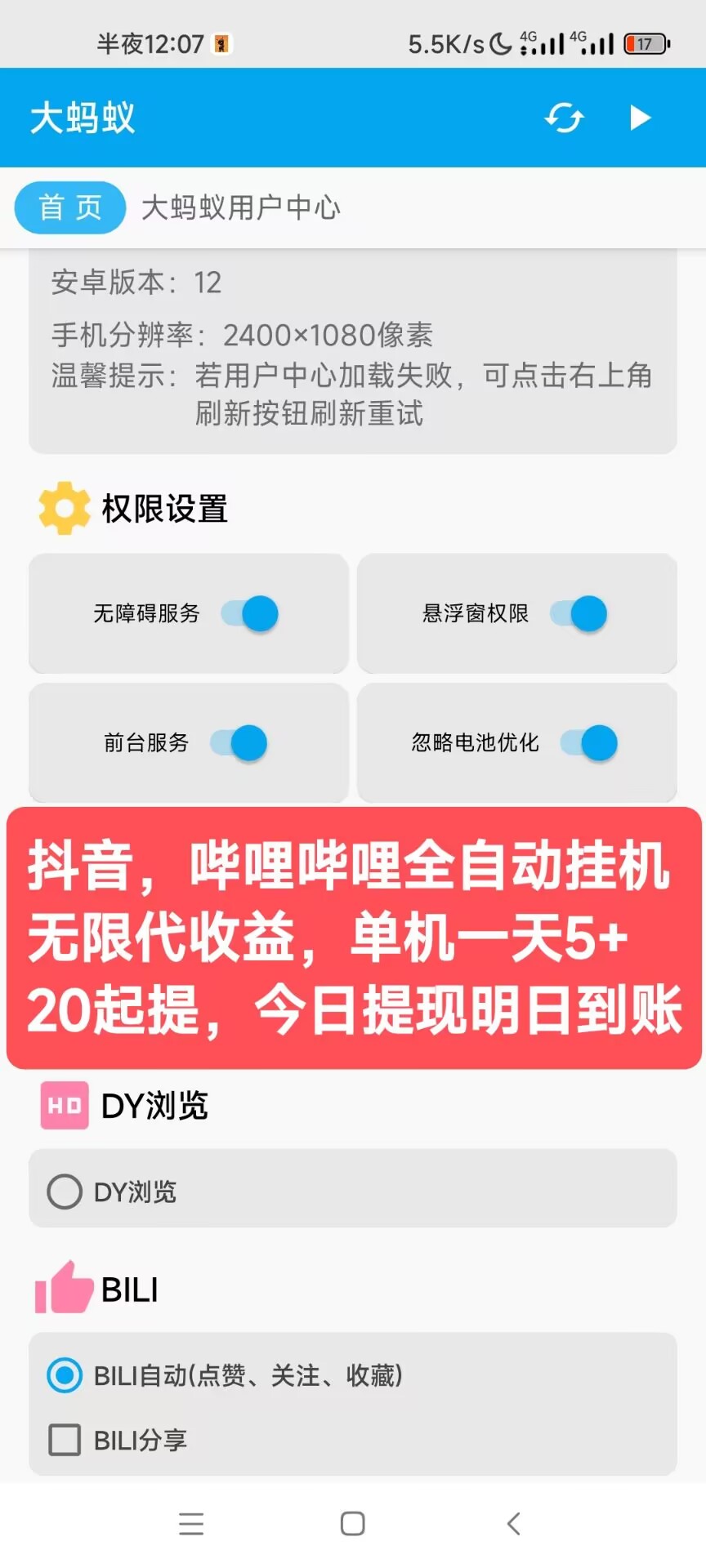Tap the refresh icon in the app bar

pyautogui.click(x=564, y=118)
